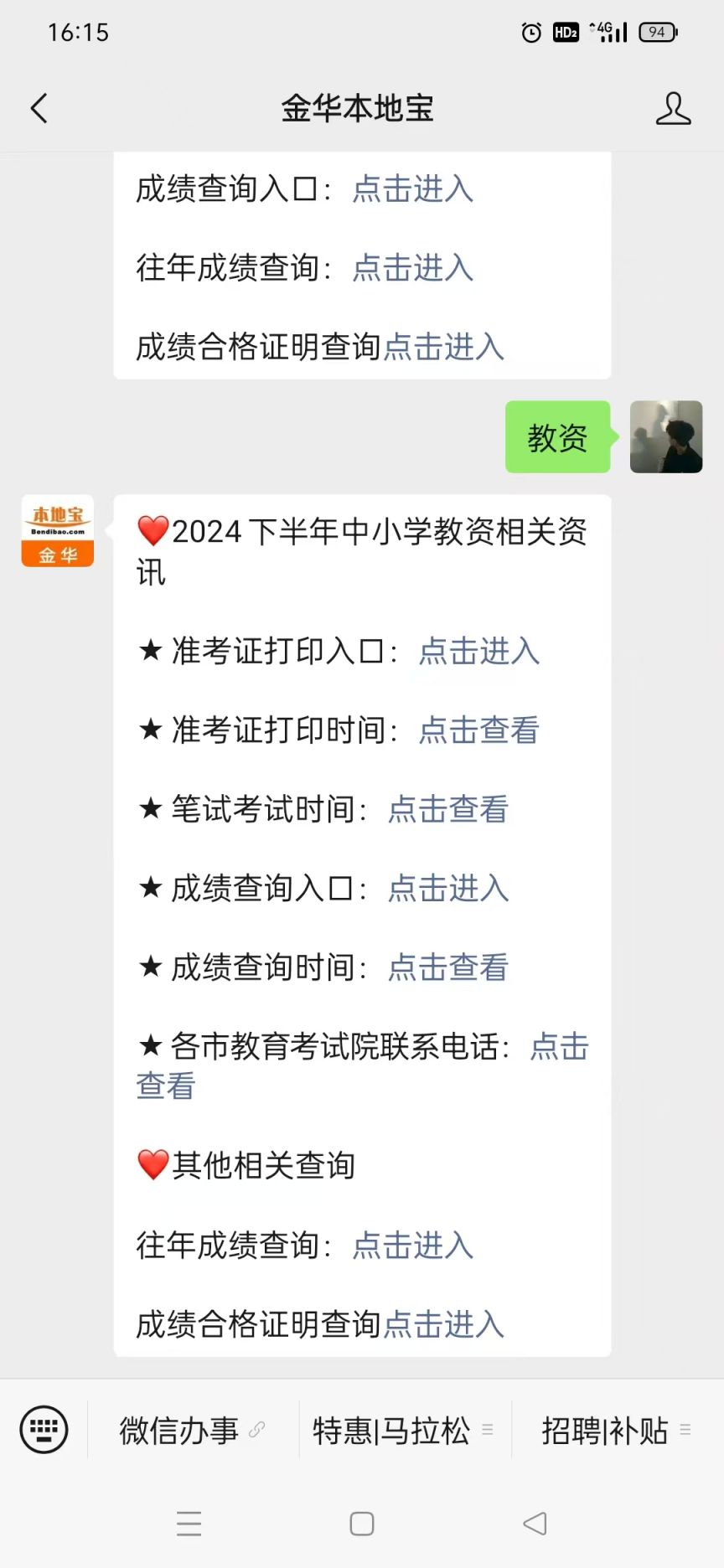The width and height of the screenshot is (724, 1568).
Task: Open 成绩合格证明查询 link
Action: [443, 1323]
